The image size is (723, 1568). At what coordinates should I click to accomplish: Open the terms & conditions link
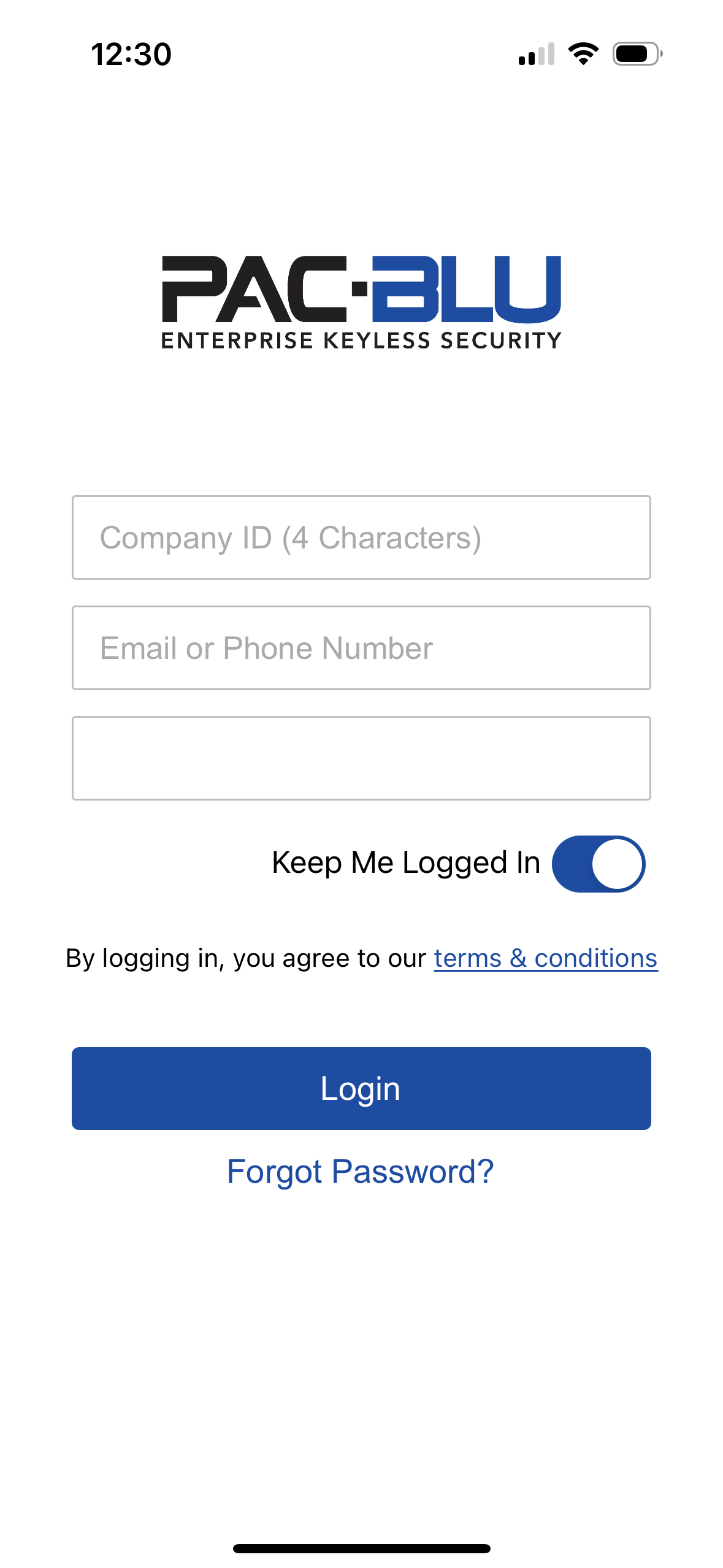click(x=546, y=958)
